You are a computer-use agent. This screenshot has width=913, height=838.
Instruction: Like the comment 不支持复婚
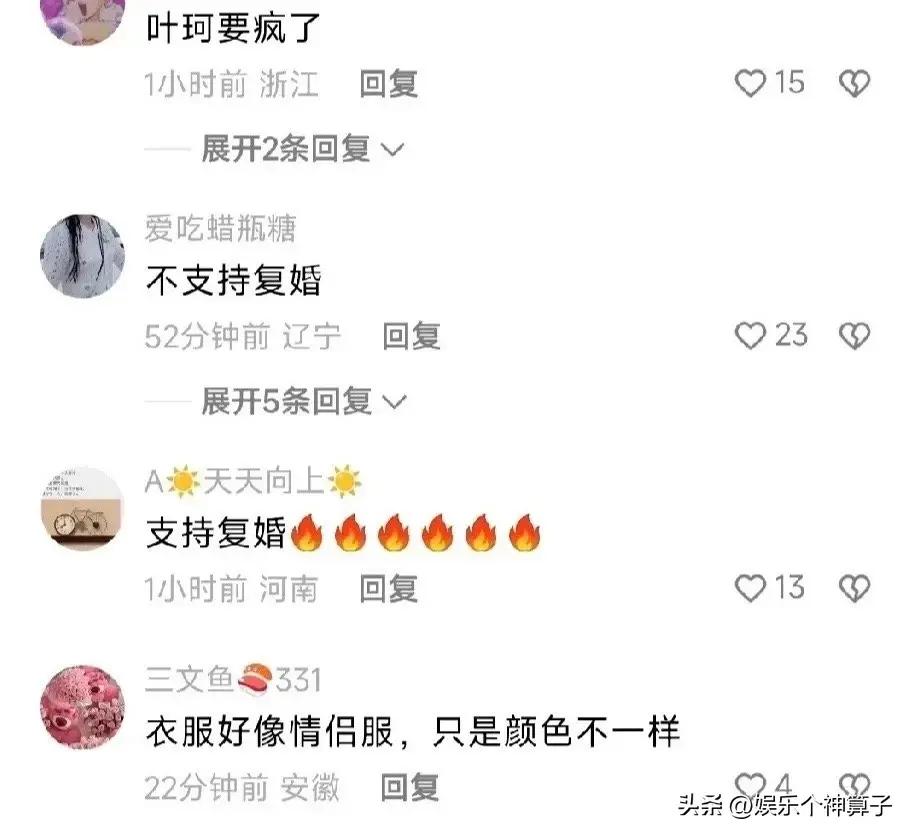click(x=751, y=336)
